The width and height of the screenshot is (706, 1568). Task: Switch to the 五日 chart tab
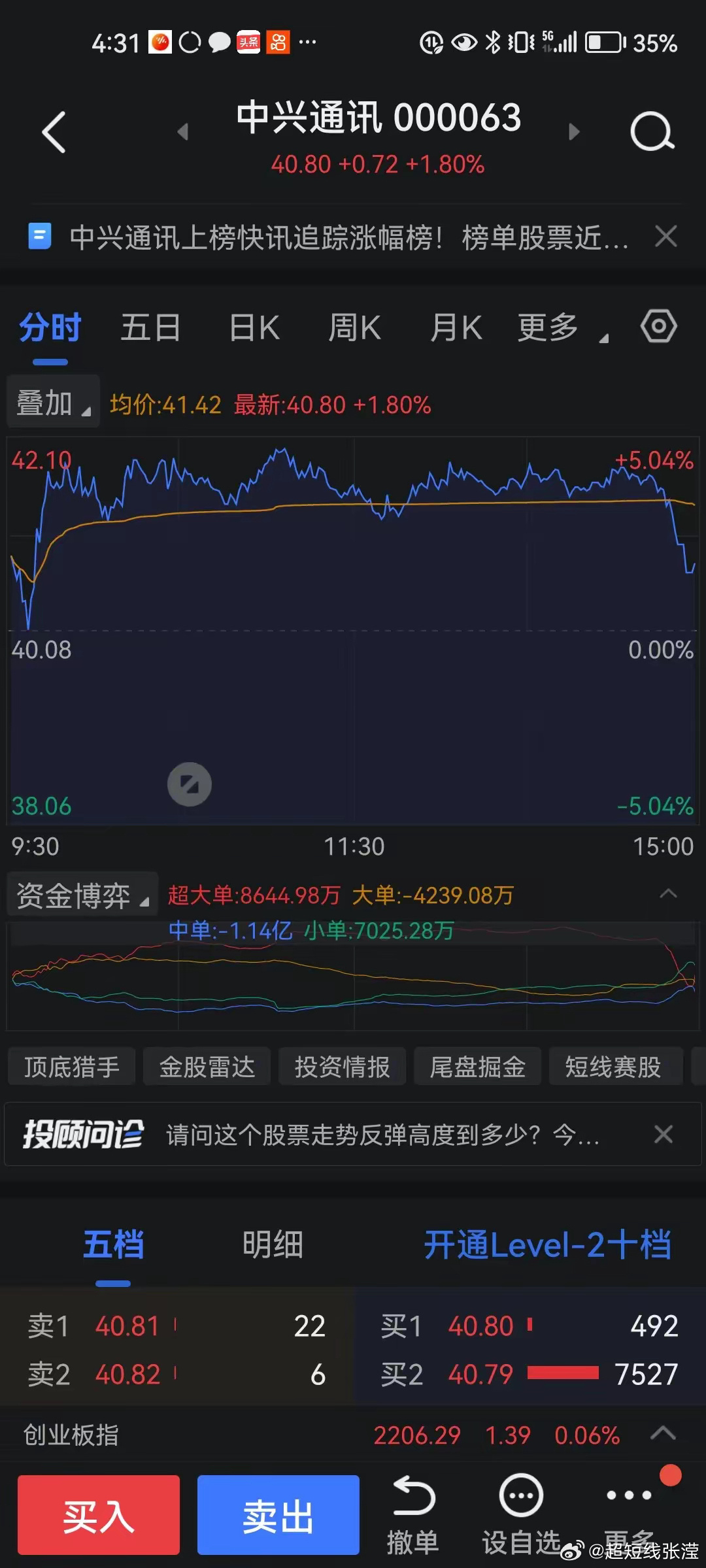(150, 327)
